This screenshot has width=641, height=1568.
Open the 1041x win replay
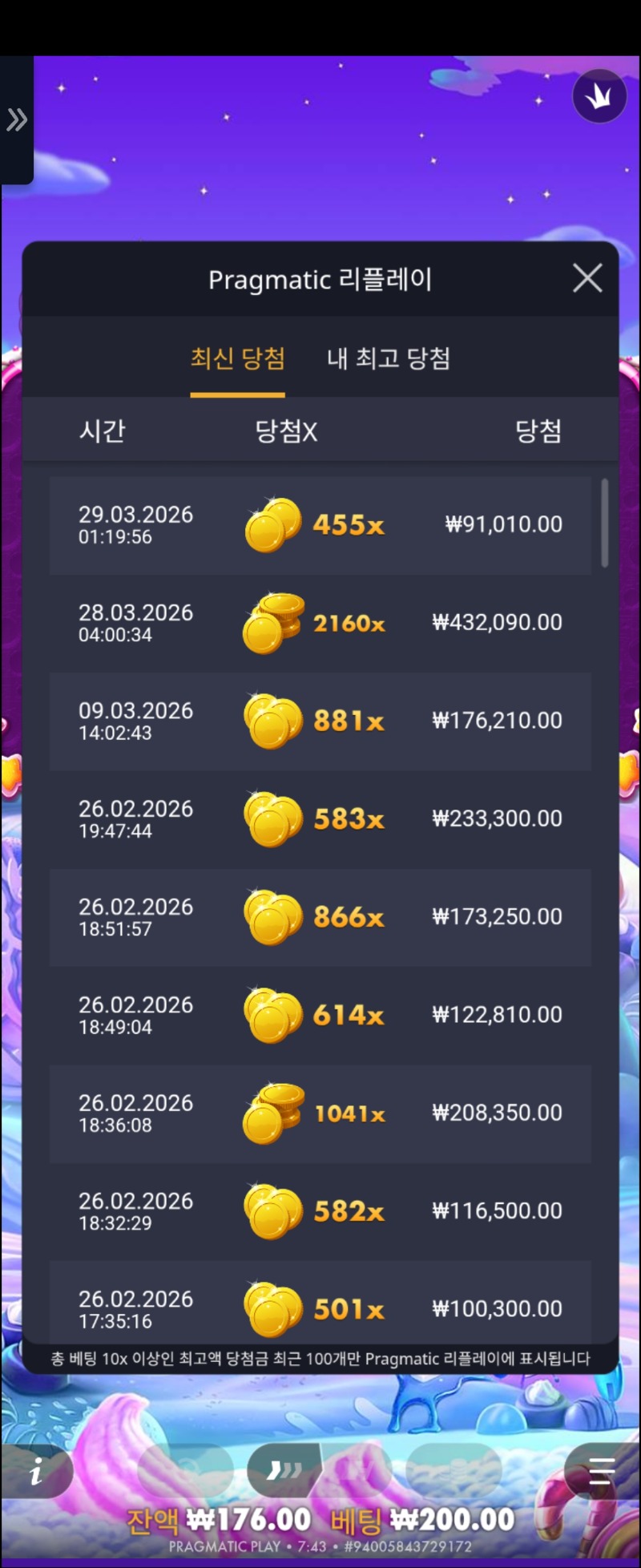coord(320,1113)
